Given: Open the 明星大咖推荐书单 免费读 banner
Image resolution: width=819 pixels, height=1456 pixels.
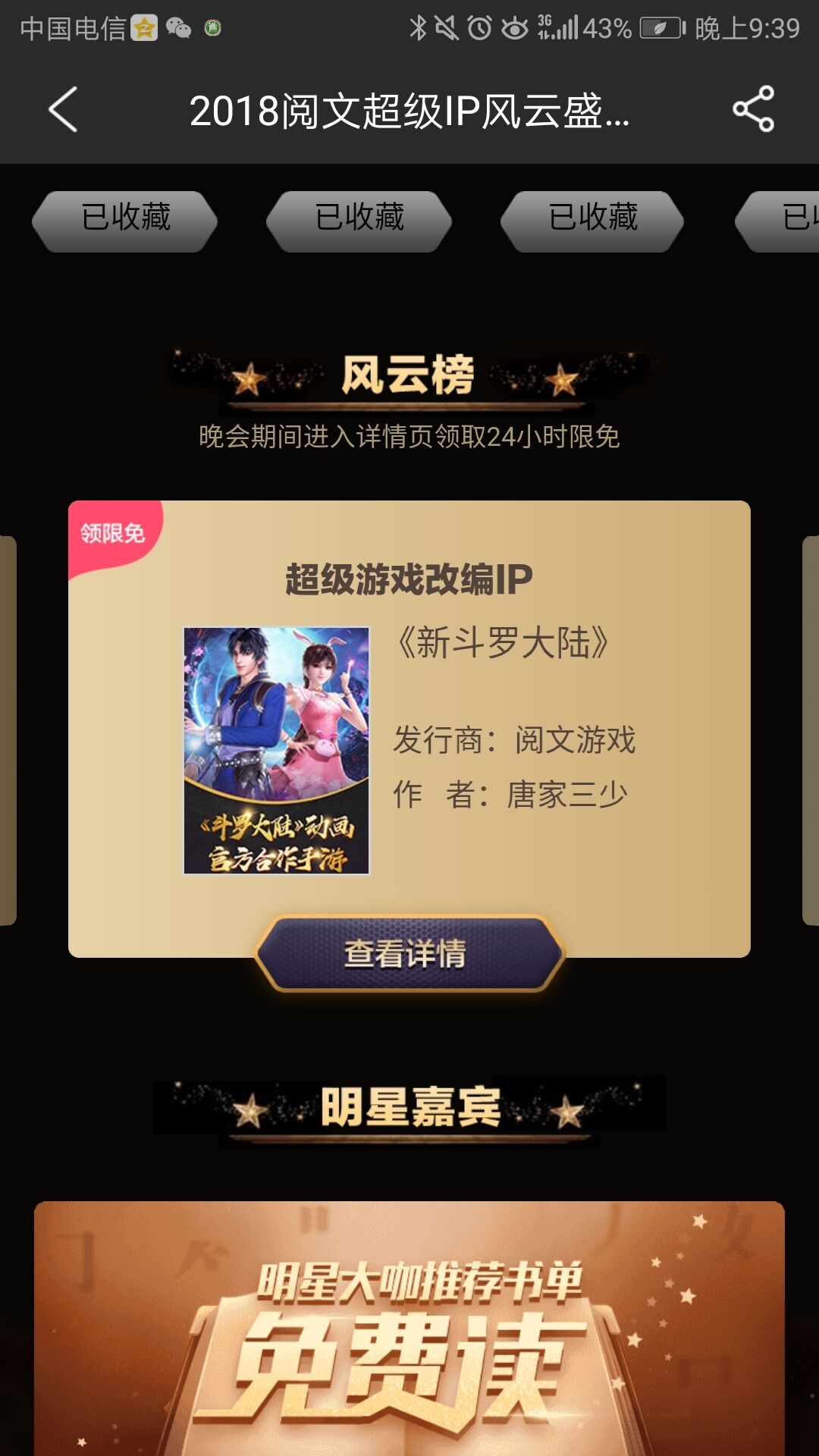Looking at the screenshot, I should [x=409, y=1329].
